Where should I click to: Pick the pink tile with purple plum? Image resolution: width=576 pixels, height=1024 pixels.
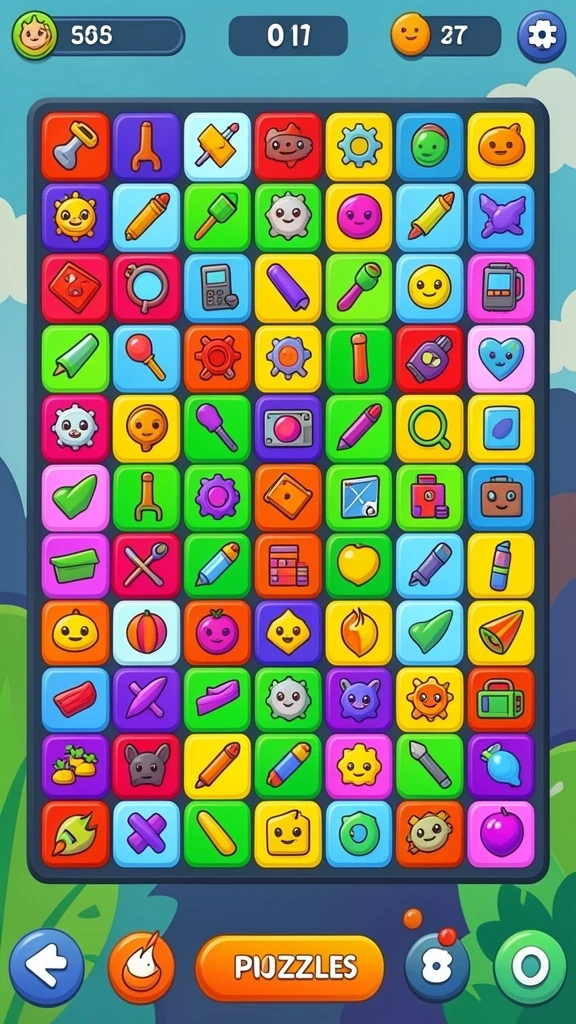click(501, 834)
